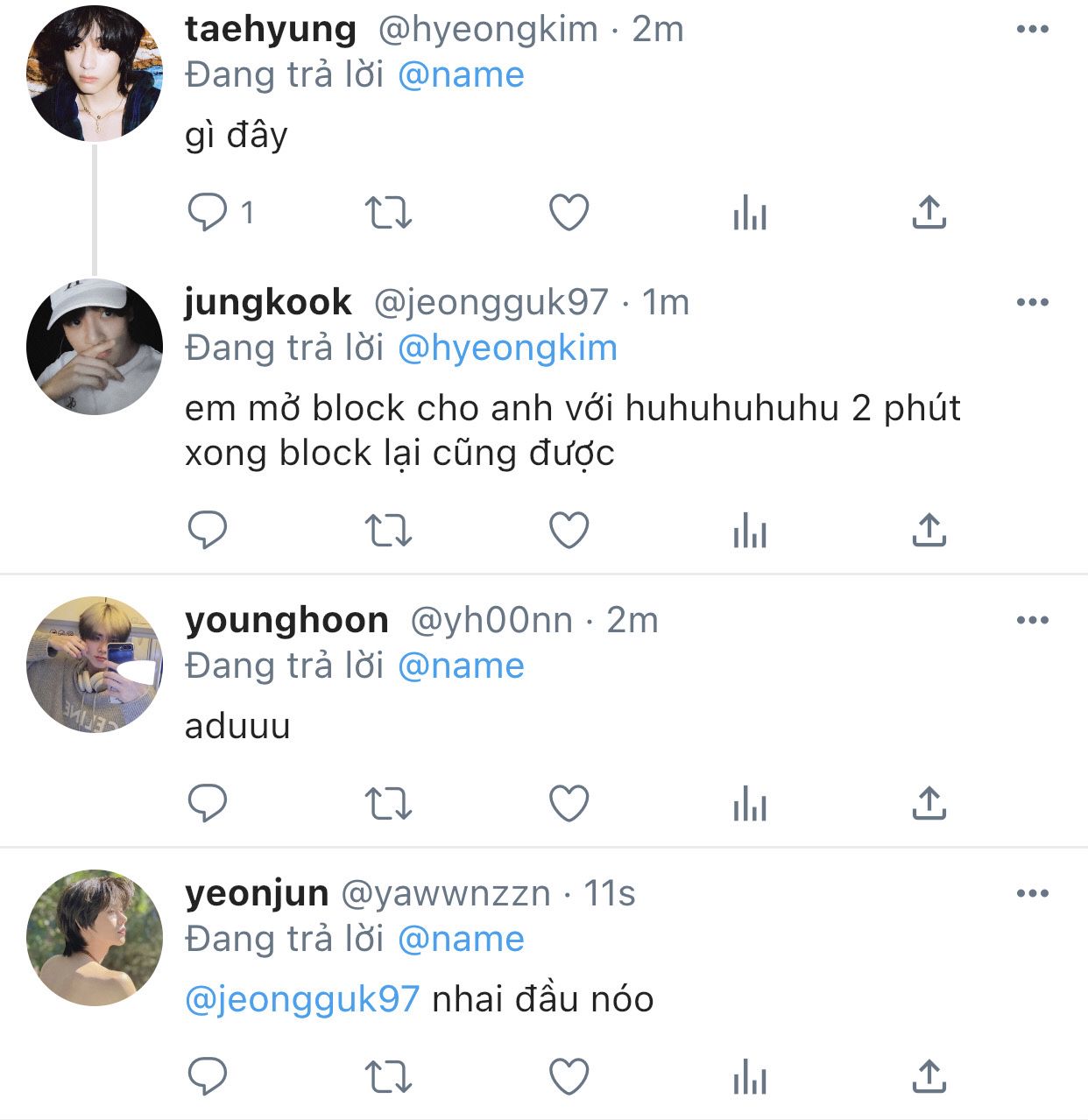This screenshot has height=1120, width=1088.
Task: Retweet taehyung's tweet
Action: [387, 212]
